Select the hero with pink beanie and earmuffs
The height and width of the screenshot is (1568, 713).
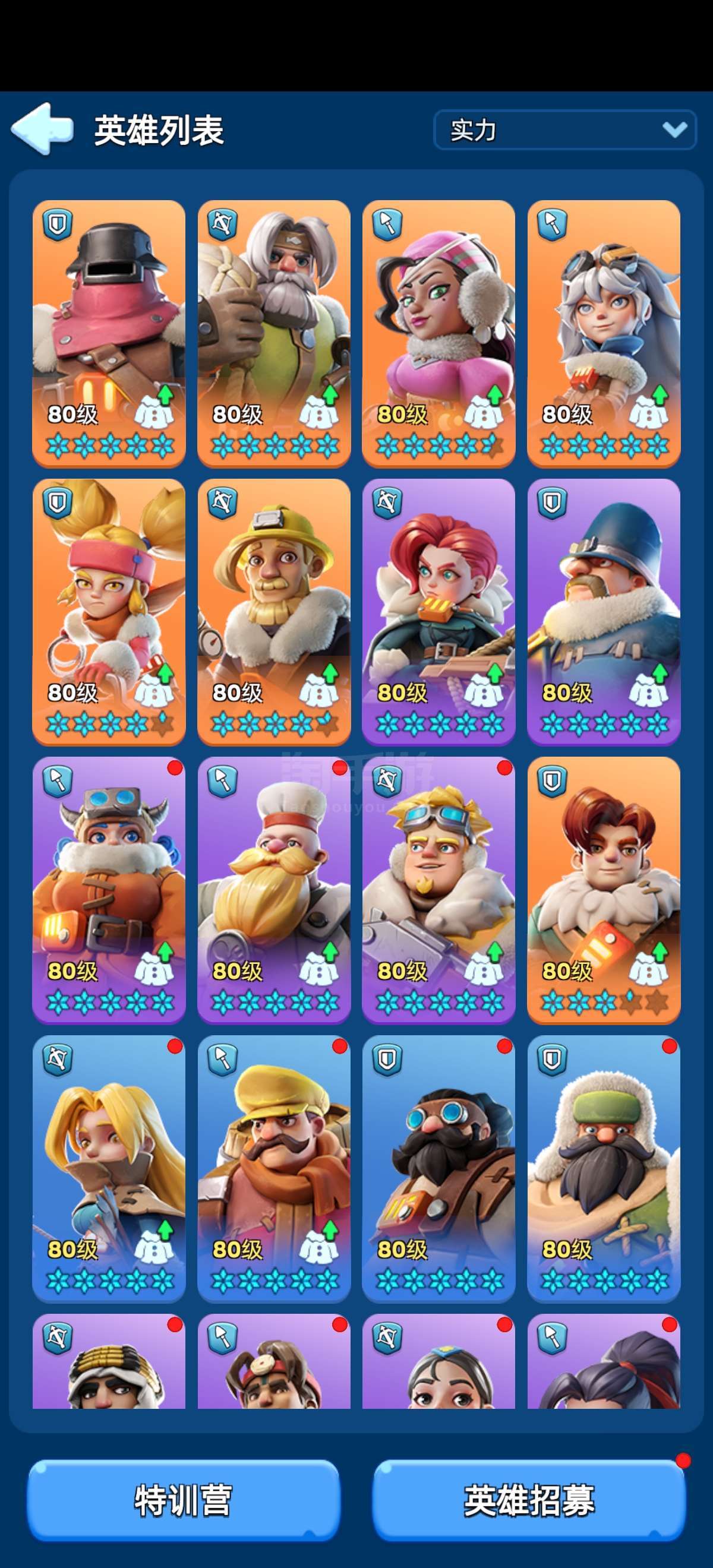click(x=438, y=334)
